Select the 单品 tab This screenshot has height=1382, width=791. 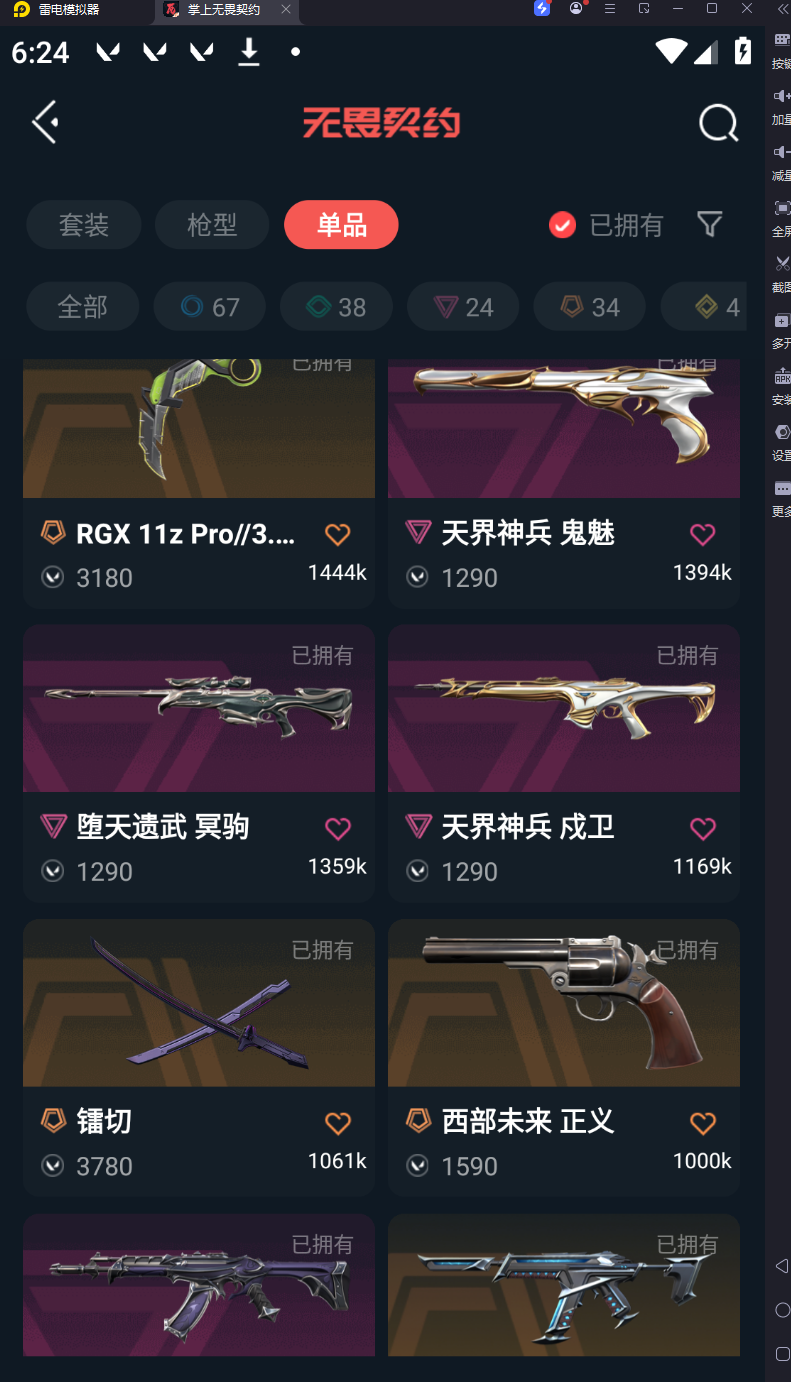point(342,225)
